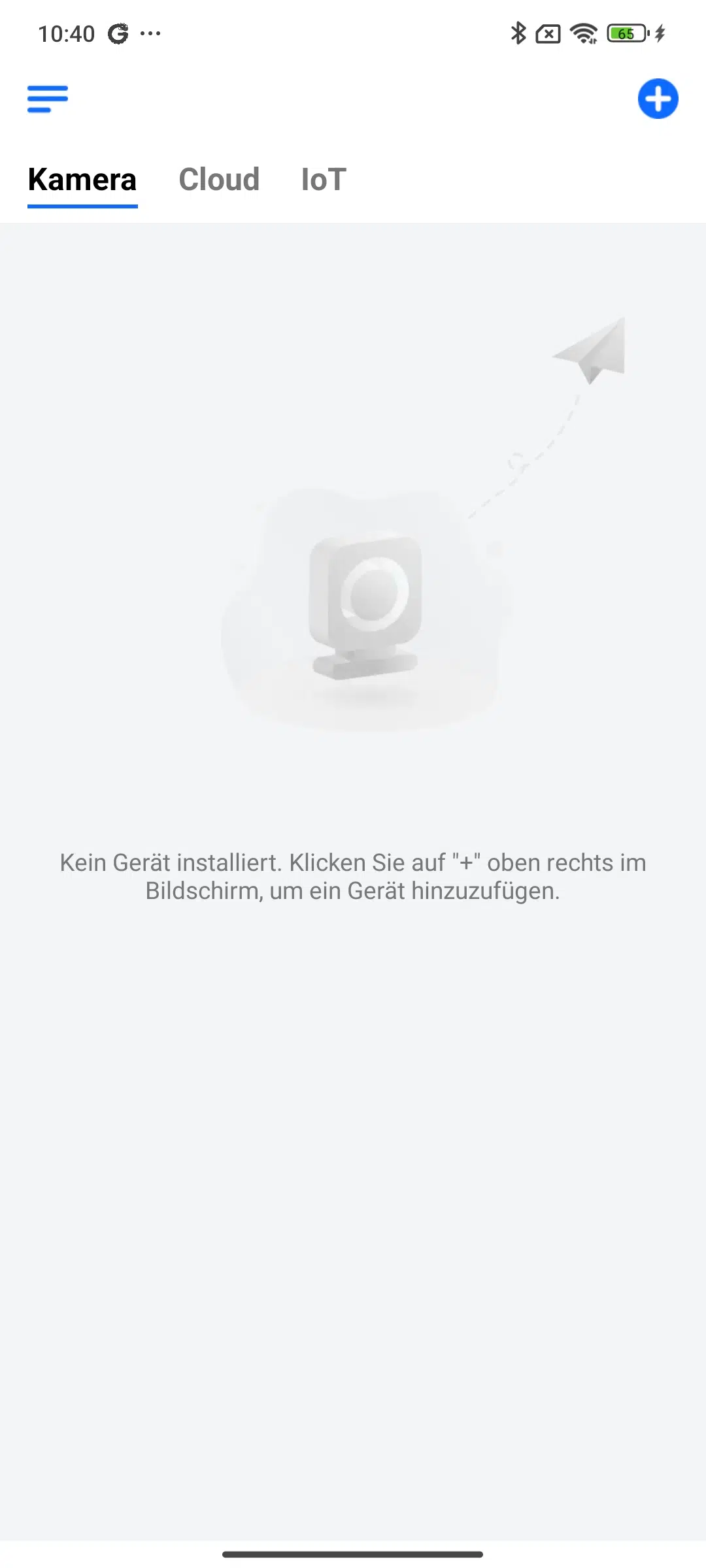Switch to the IoT tab
Image resolution: width=706 pixels, height=1568 pixels.
(324, 180)
